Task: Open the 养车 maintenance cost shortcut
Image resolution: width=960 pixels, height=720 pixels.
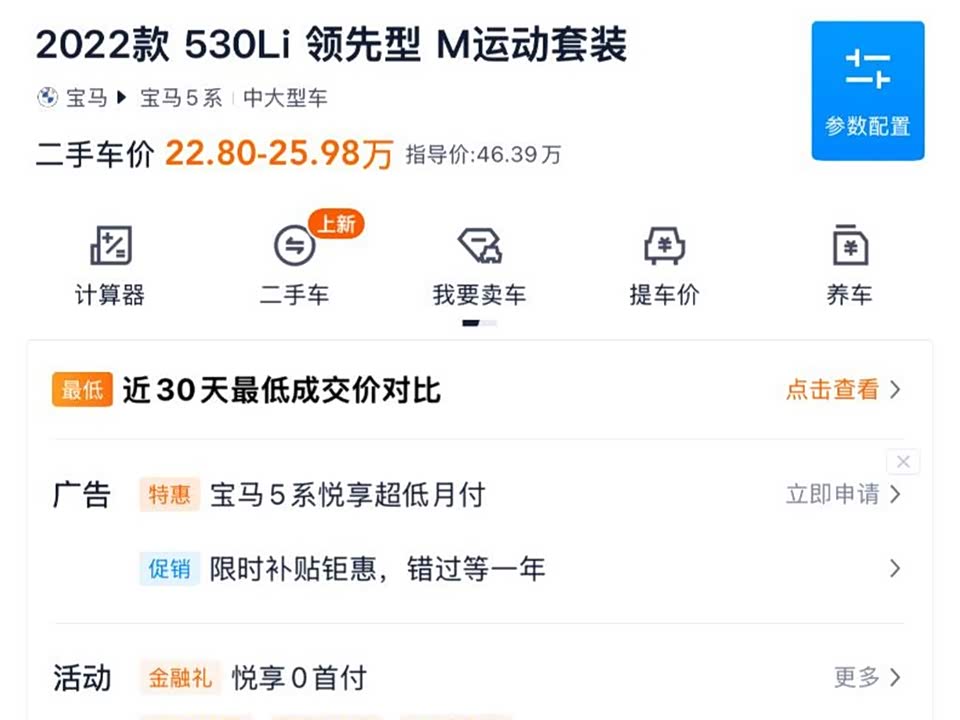Action: (x=849, y=264)
